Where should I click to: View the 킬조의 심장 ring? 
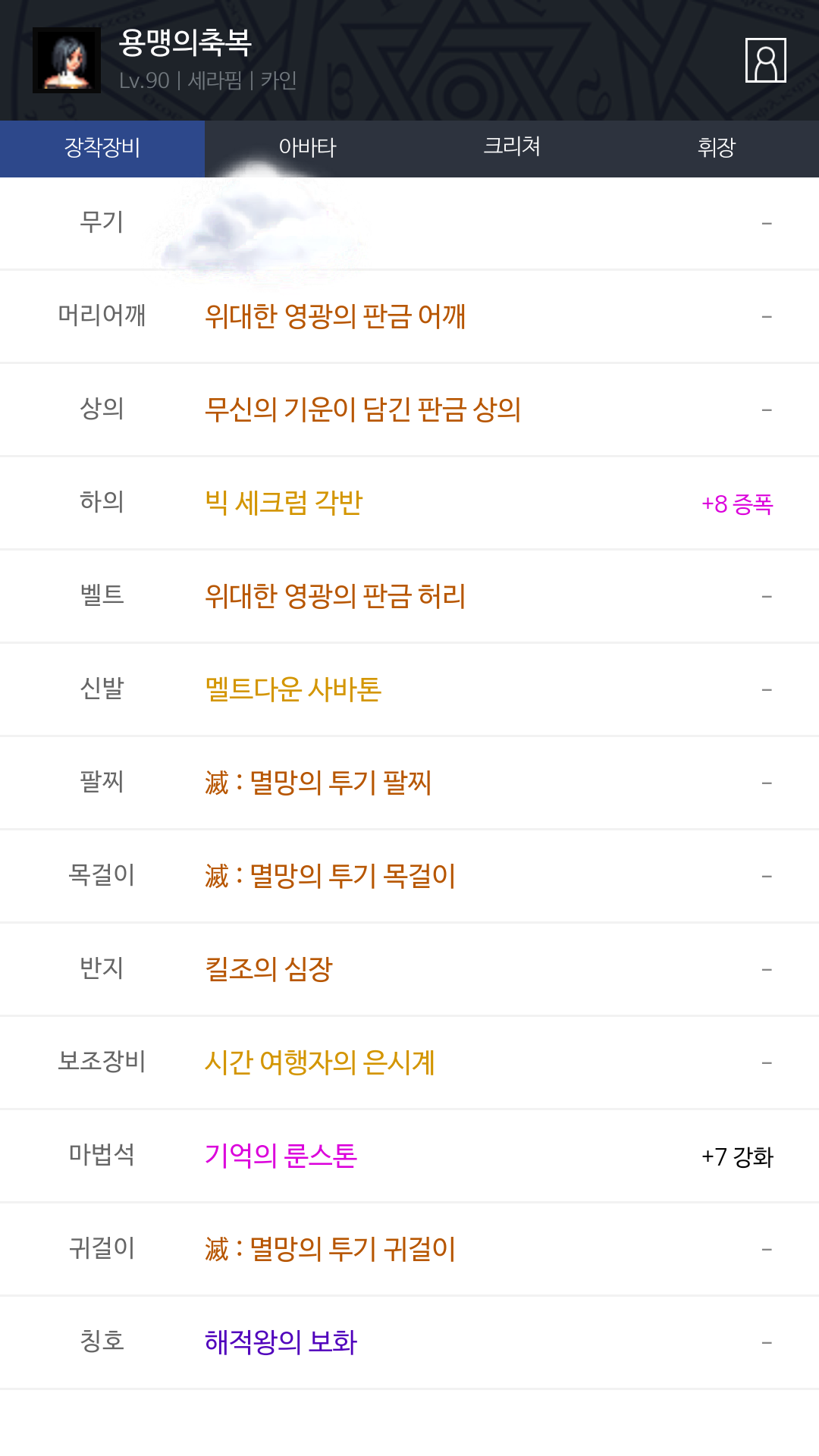pyautogui.click(x=268, y=969)
